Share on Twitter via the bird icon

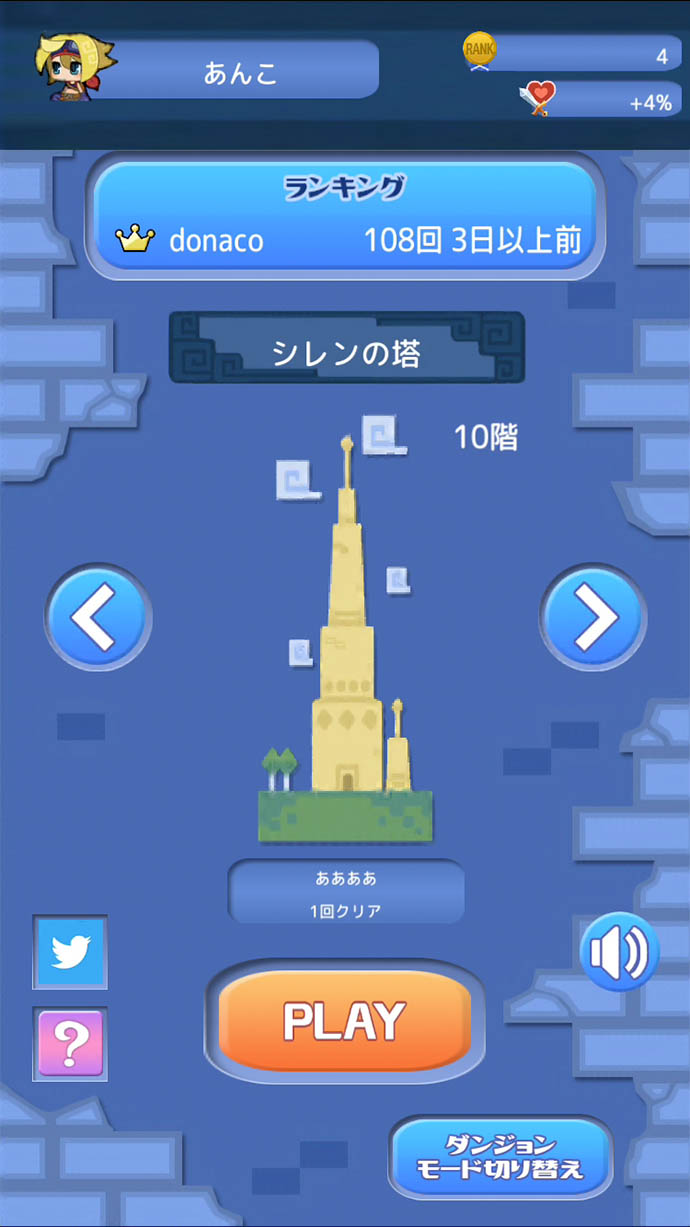[71, 952]
